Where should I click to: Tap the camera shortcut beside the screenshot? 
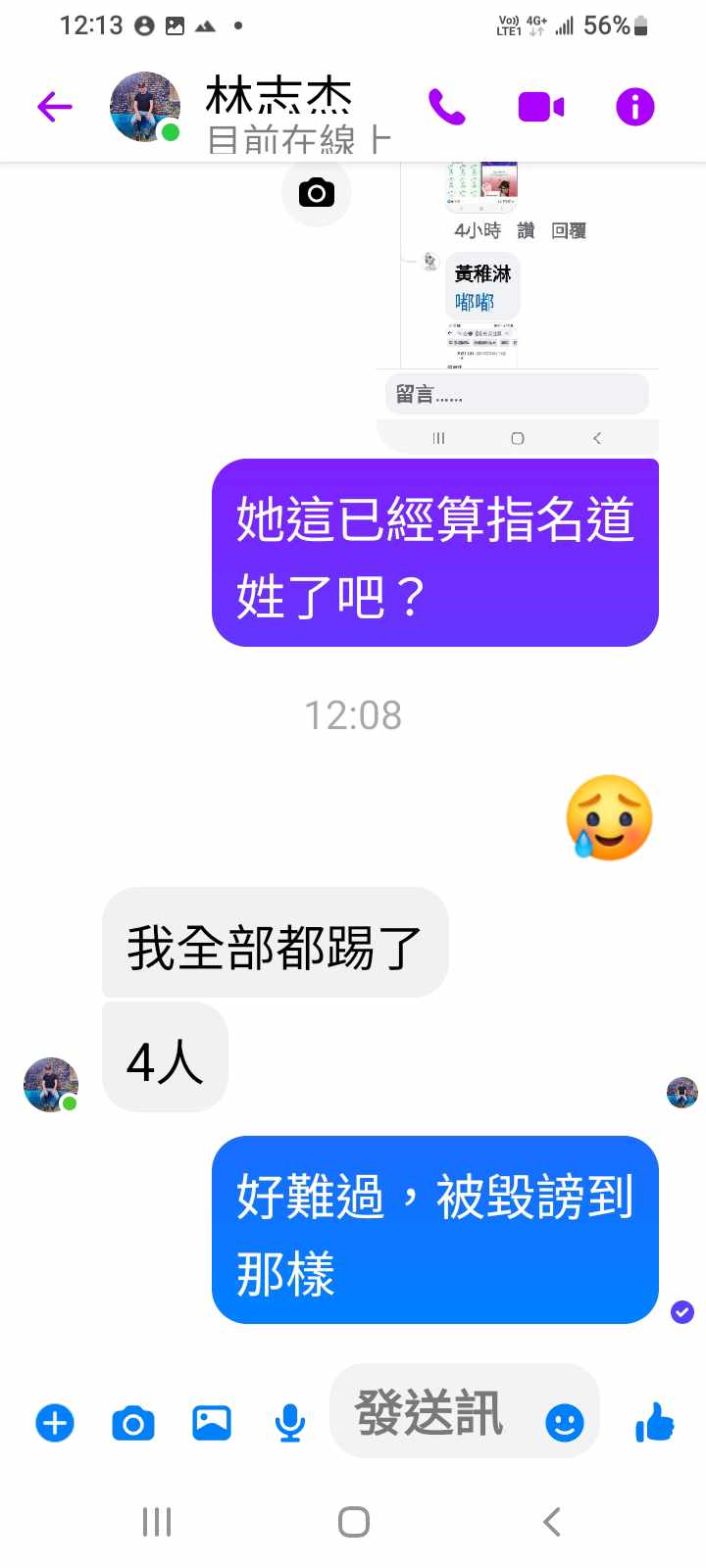[316, 193]
